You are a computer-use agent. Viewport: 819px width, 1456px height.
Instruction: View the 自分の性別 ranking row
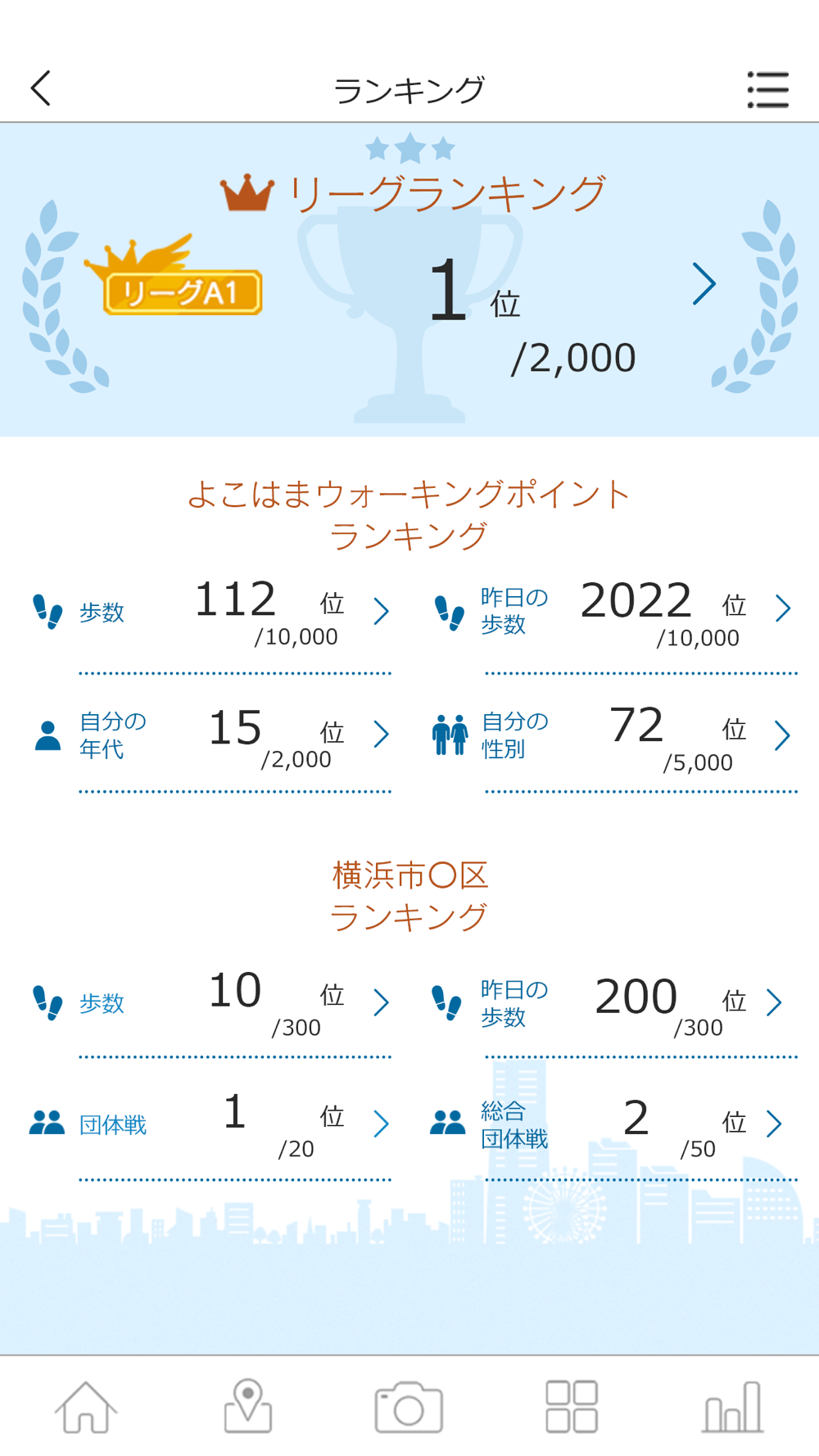[x=613, y=735]
